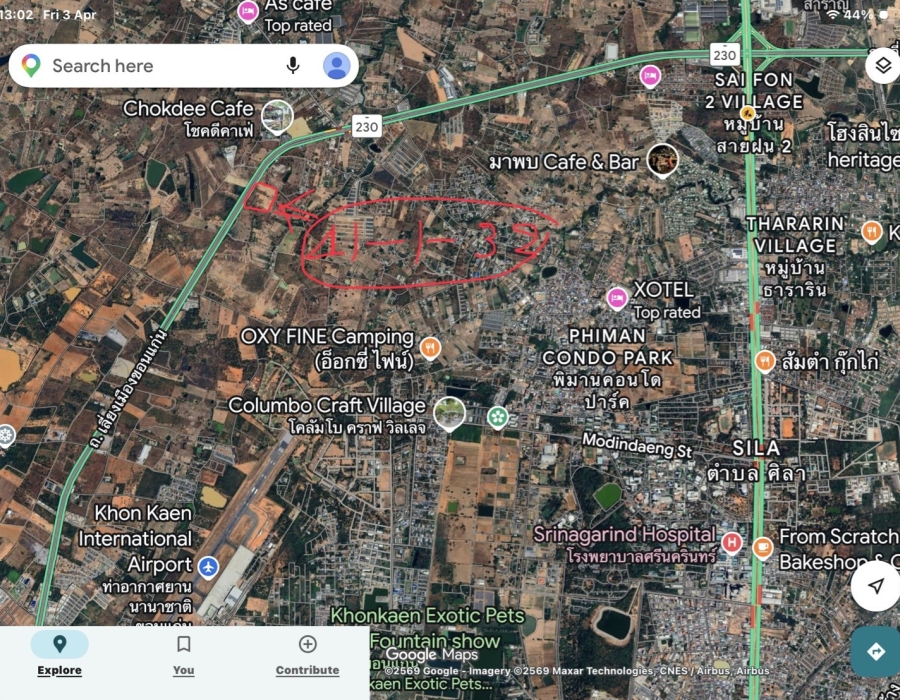The height and width of the screenshot is (700, 900).
Task: Open the Columbo Craft Village place pin
Action: tap(450, 412)
